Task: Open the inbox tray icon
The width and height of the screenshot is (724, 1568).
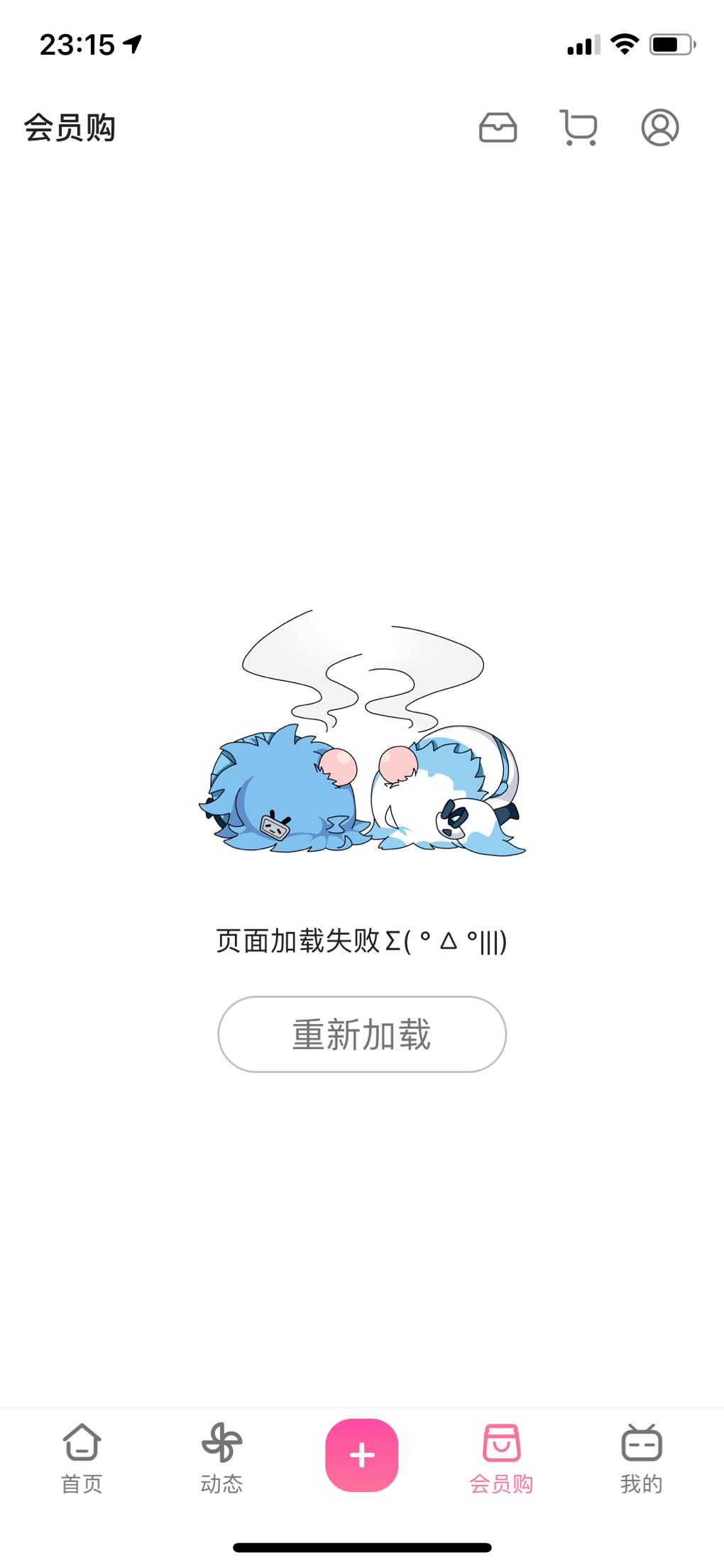Action: [498, 128]
